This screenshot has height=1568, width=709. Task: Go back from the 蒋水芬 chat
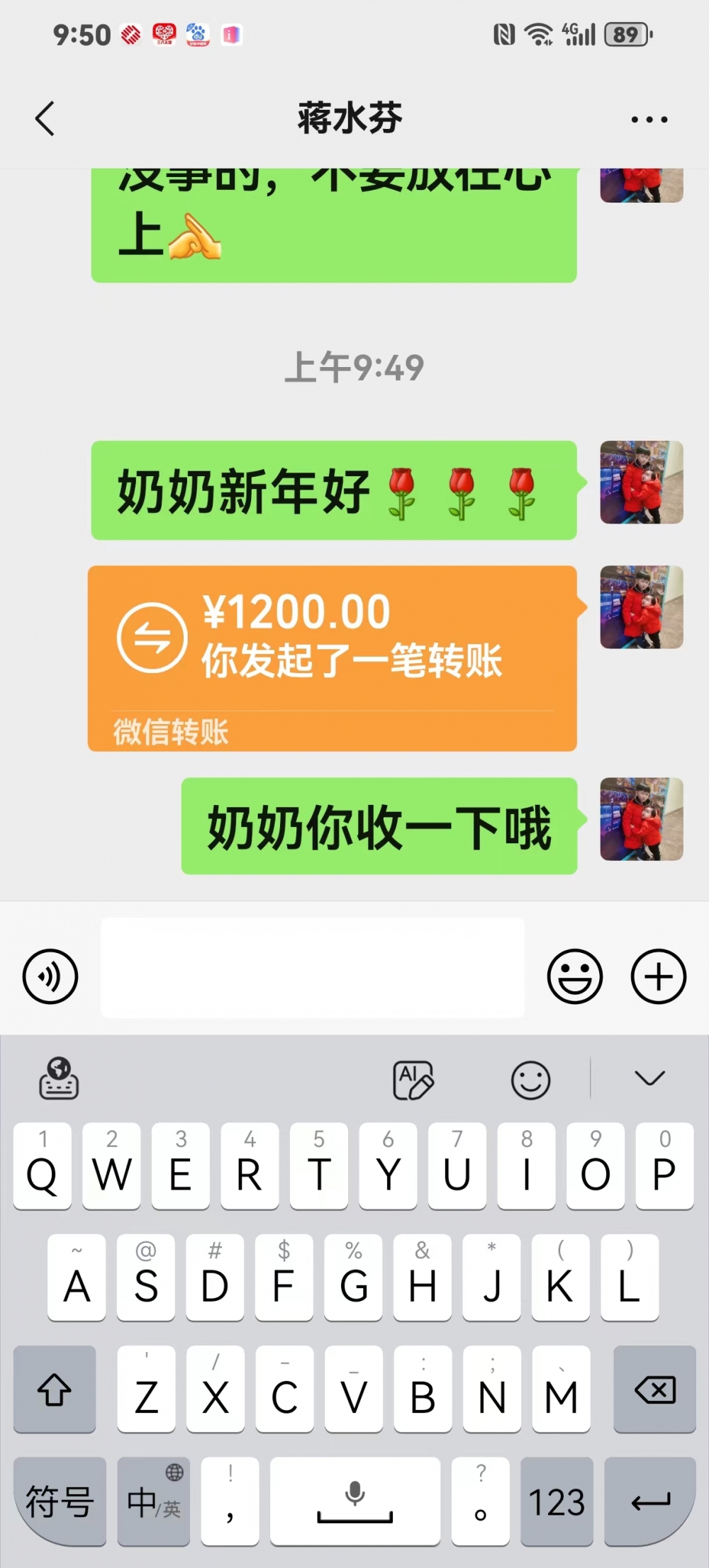[x=45, y=118]
